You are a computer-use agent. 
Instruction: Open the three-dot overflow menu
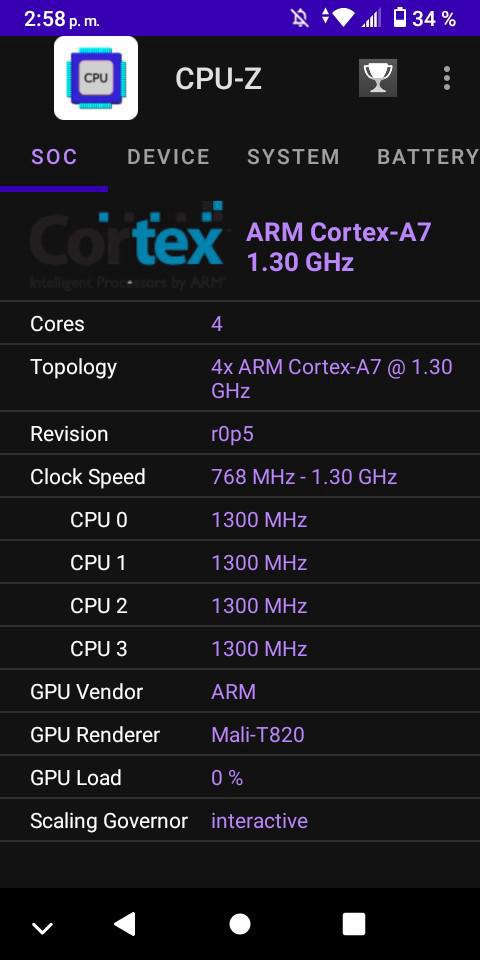pyautogui.click(x=447, y=78)
